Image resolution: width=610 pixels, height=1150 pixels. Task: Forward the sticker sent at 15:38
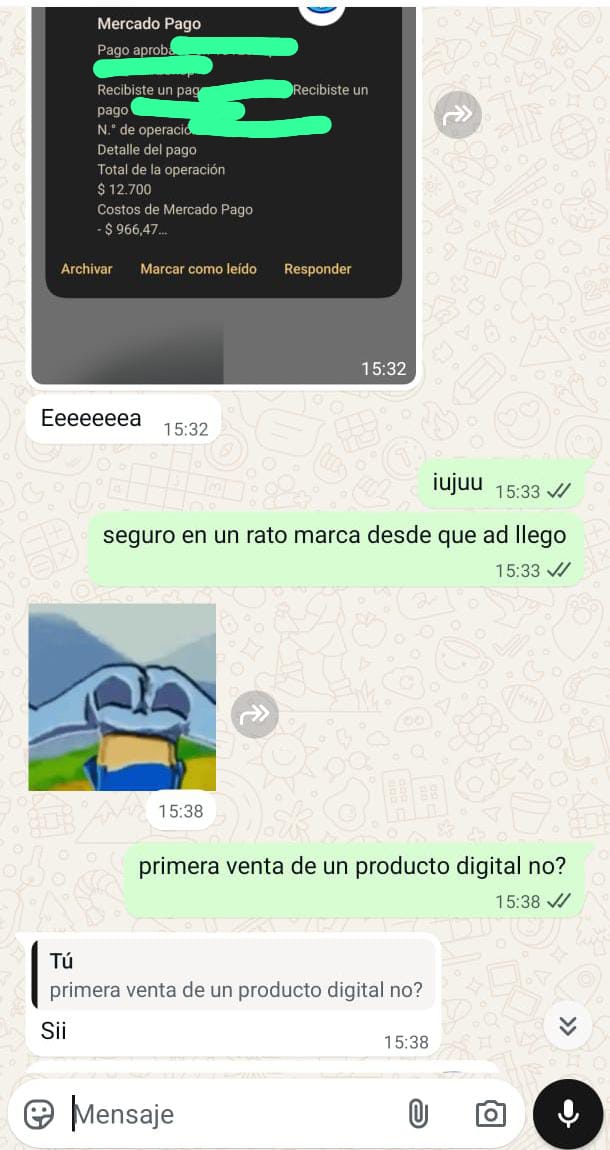255,714
